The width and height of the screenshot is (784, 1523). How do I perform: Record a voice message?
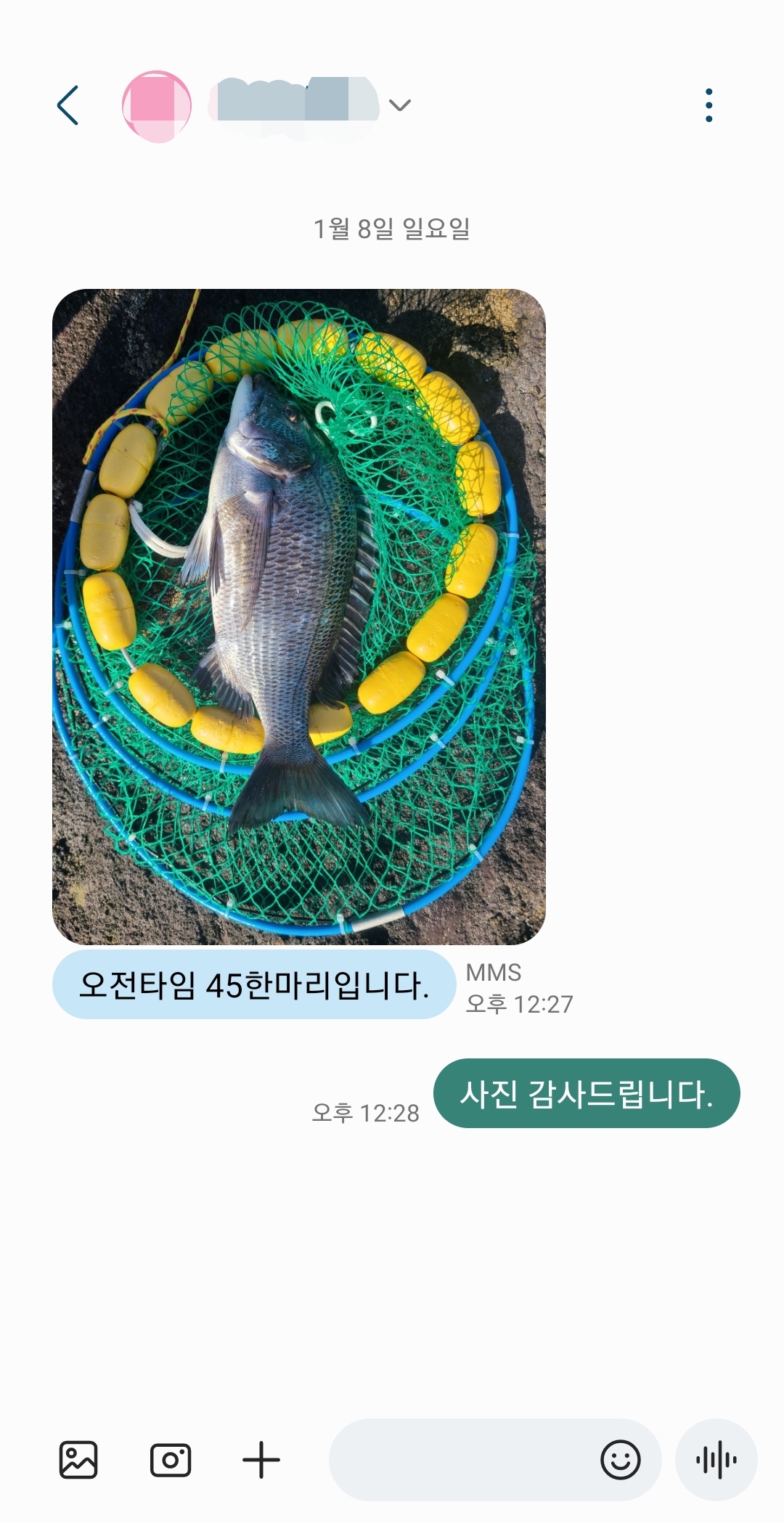coord(716,1459)
